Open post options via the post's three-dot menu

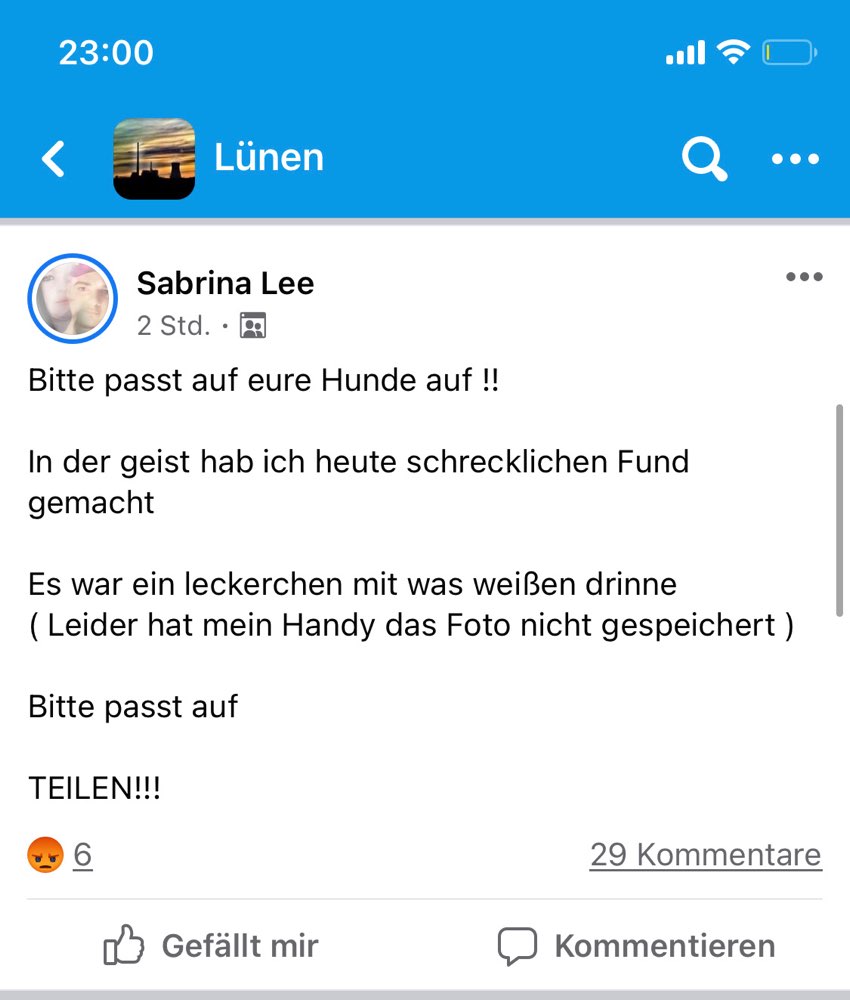pos(804,276)
